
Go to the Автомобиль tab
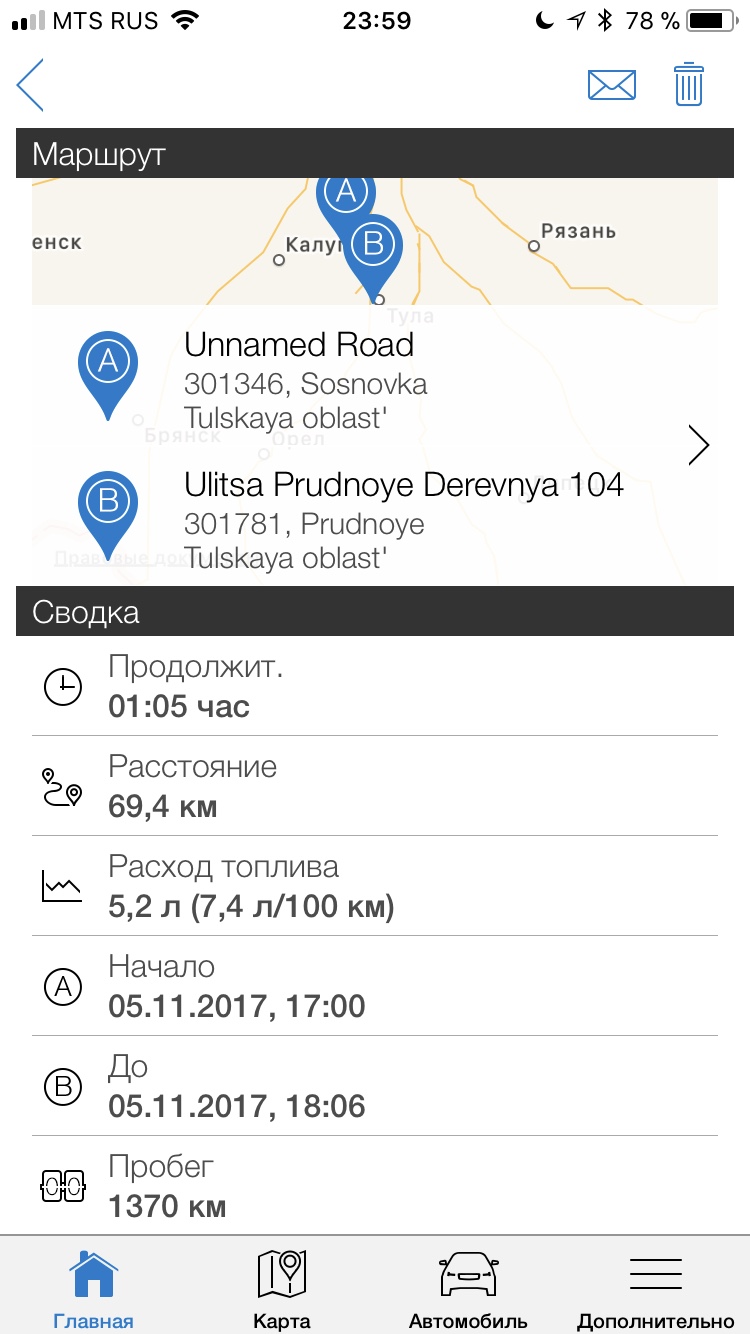coord(468,1288)
